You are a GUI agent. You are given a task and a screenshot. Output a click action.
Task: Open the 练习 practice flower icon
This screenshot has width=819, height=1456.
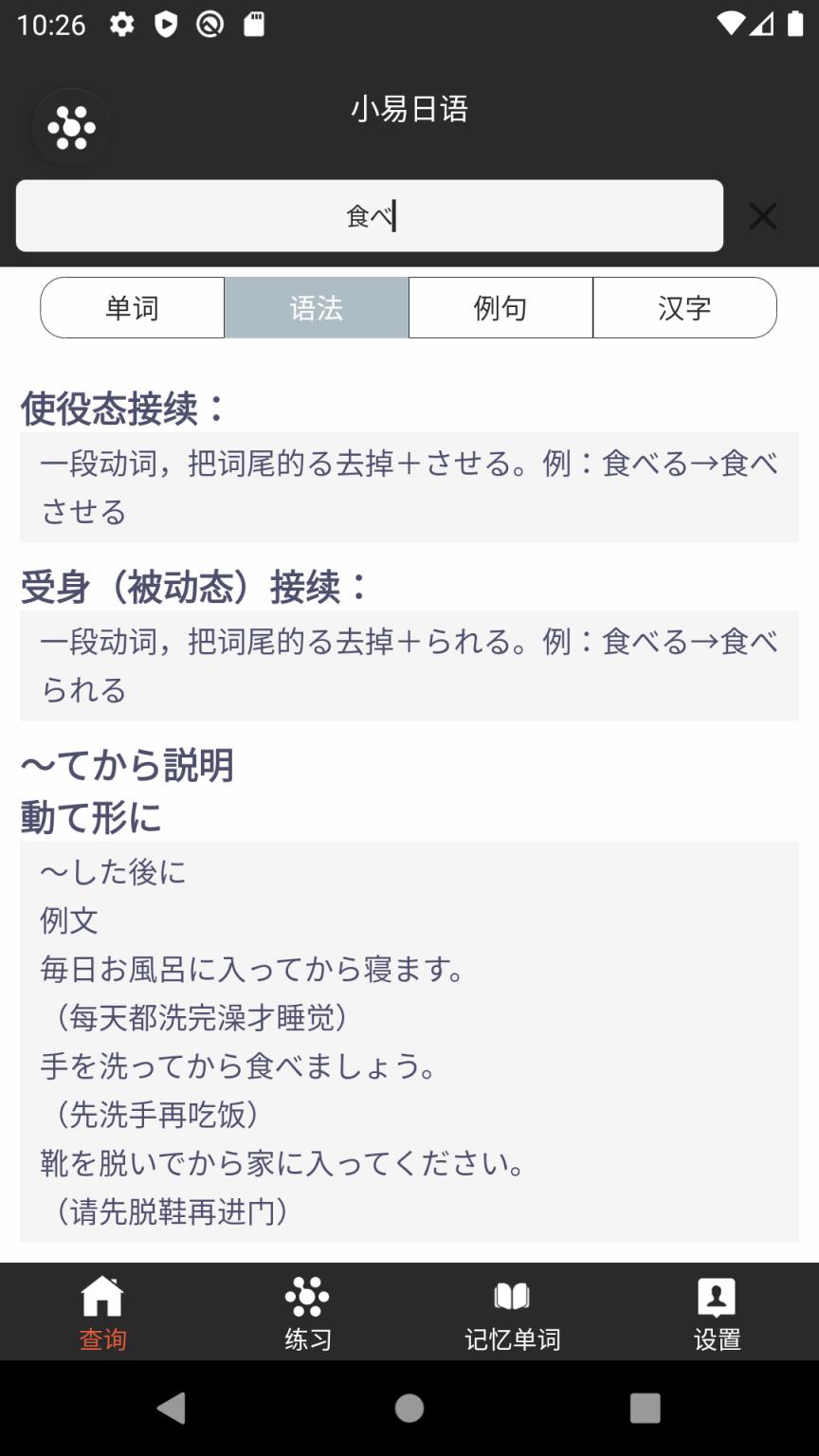(306, 1295)
